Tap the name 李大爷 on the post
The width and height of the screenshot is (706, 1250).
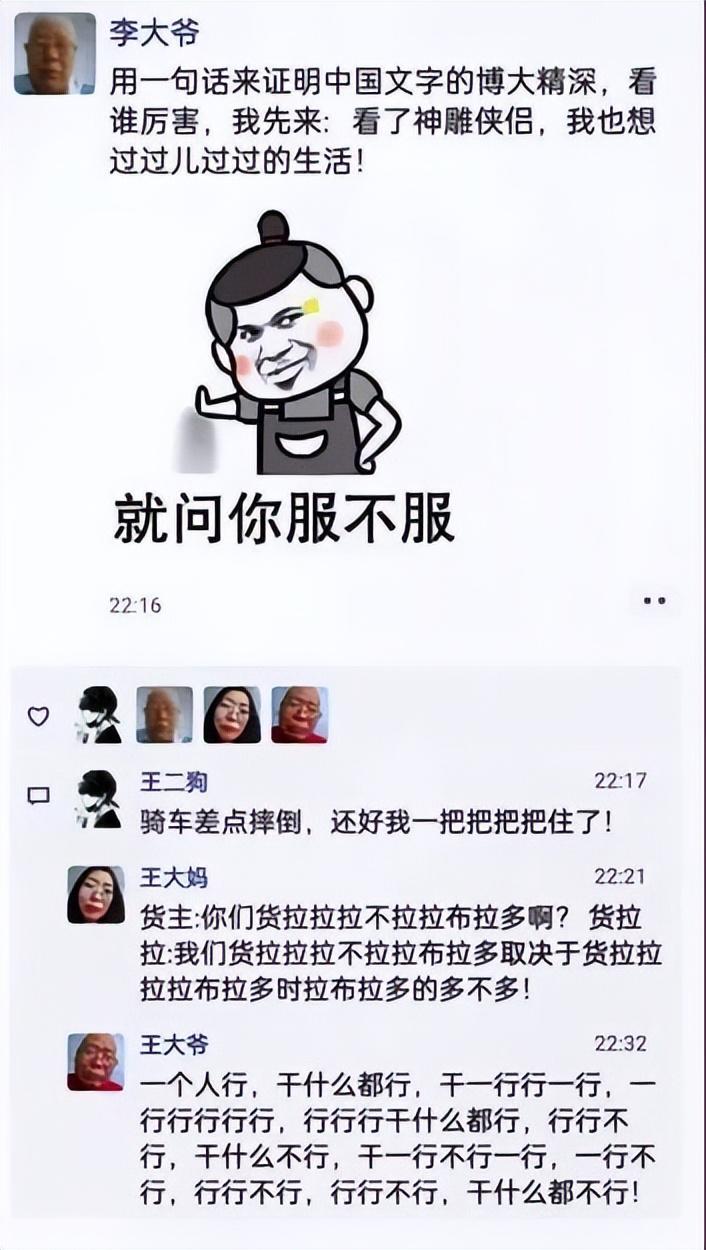(x=154, y=32)
